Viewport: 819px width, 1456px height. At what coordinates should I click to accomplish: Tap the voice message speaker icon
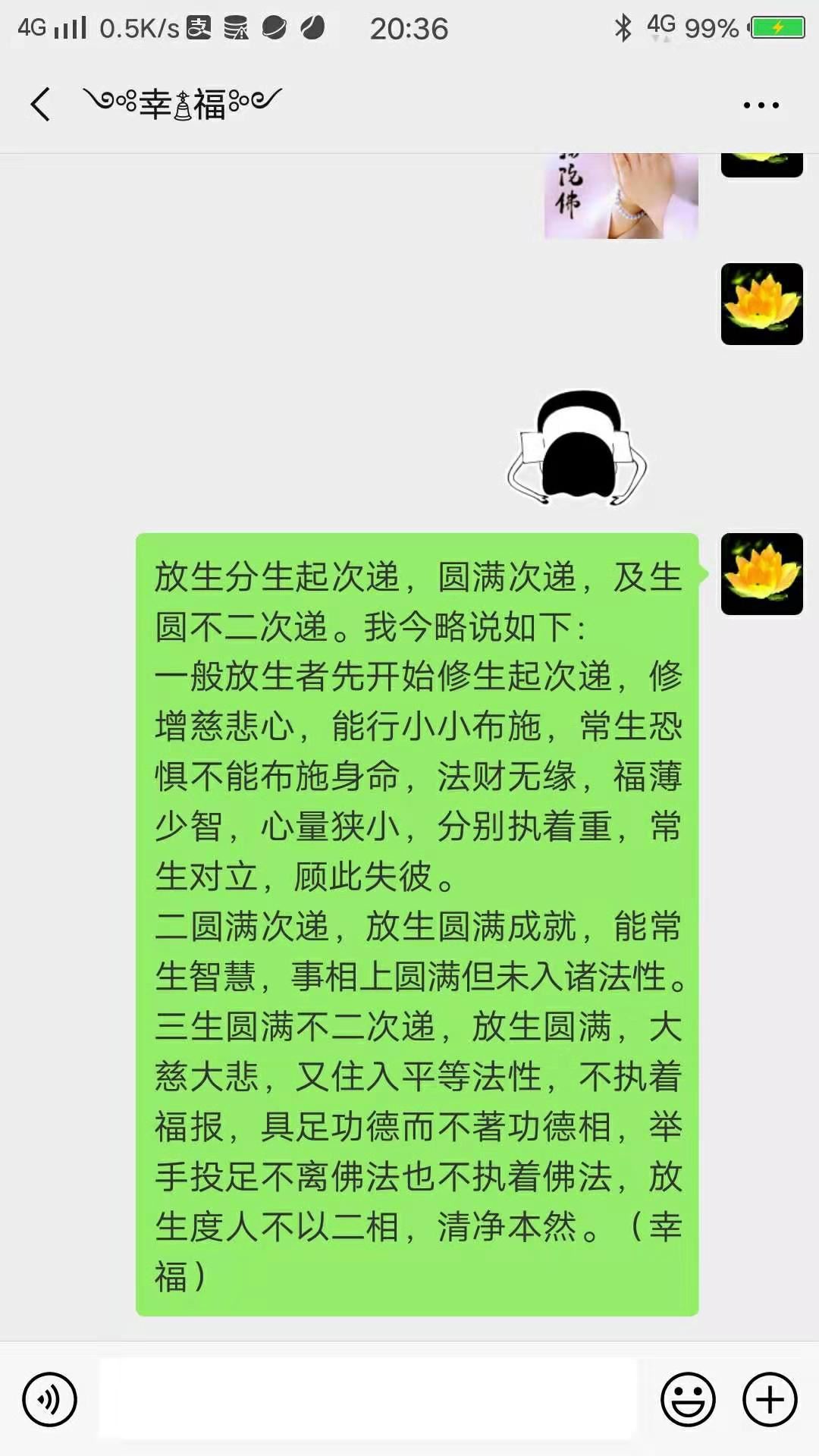(49, 1399)
